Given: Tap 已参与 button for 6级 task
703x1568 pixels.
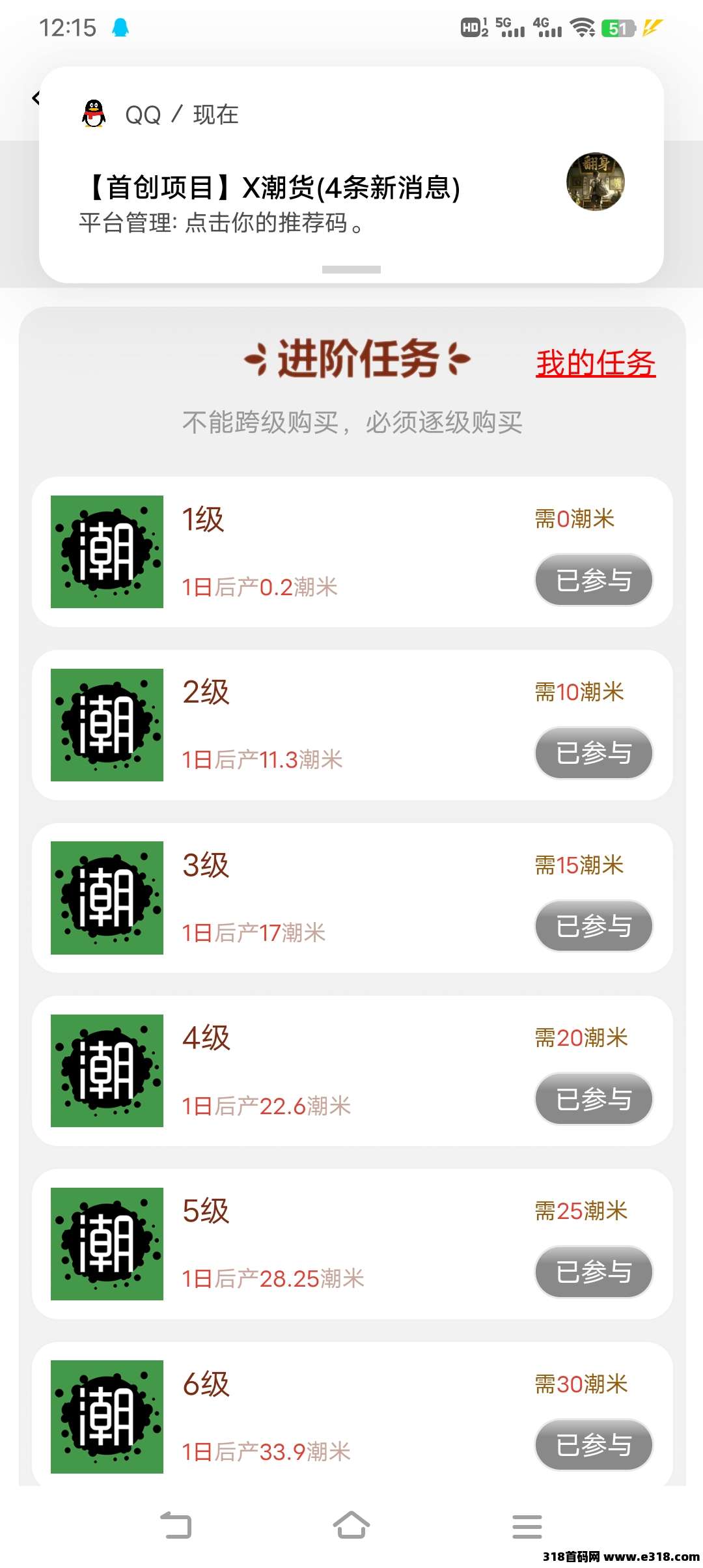Looking at the screenshot, I should coord(594,1444).
